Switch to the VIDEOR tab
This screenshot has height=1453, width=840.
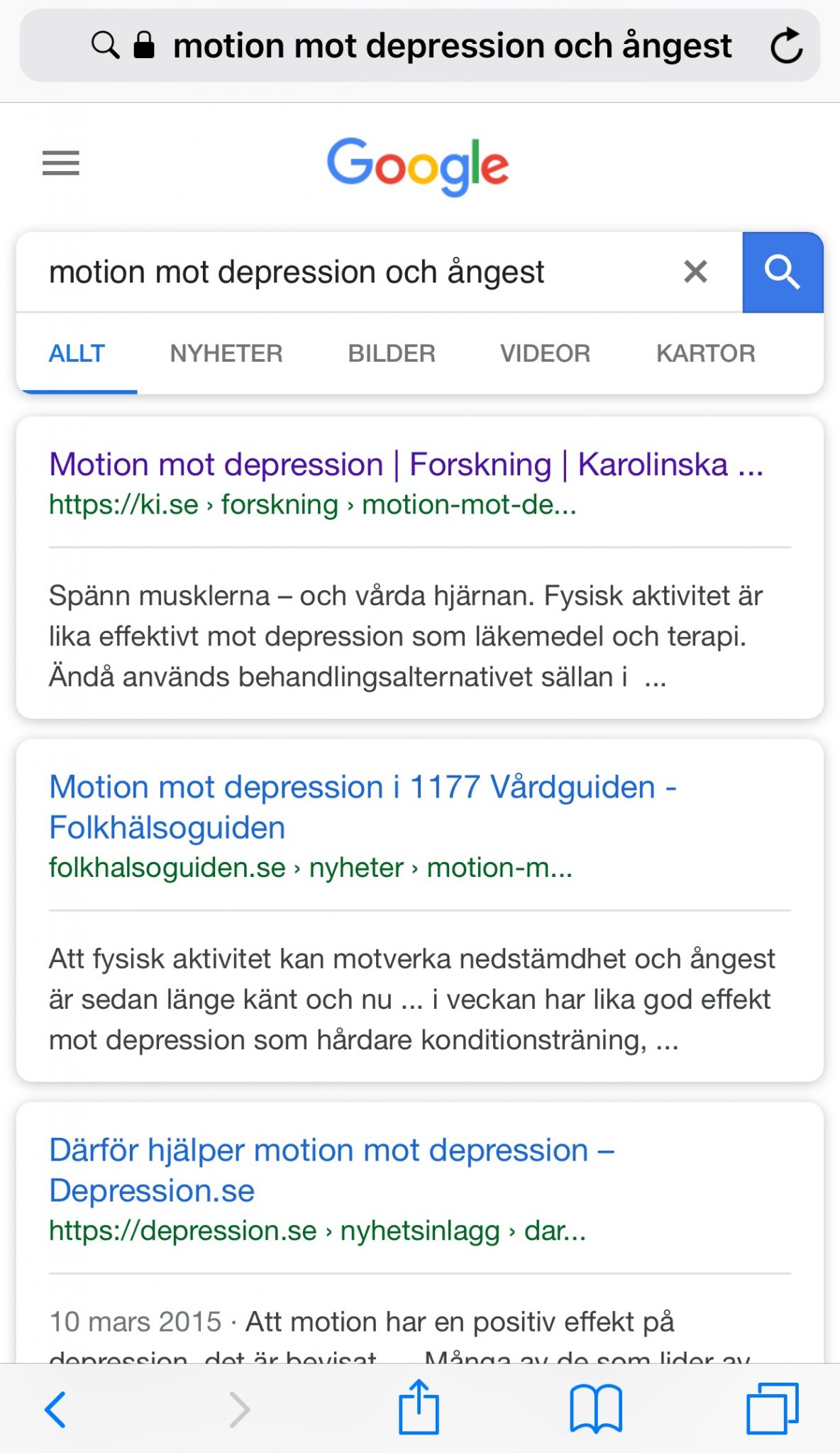(x=545, y=353)
